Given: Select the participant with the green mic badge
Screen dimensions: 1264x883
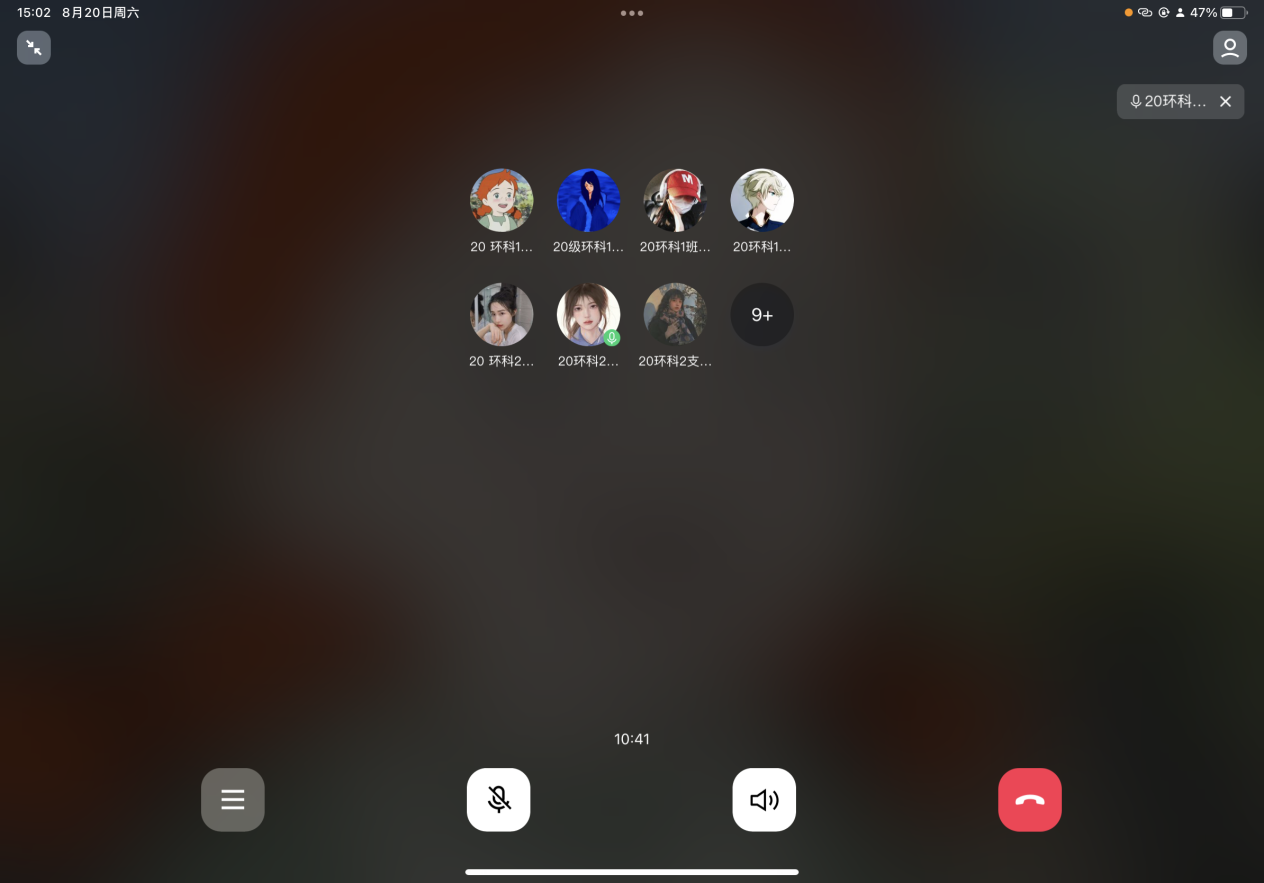Looking at the screenshot, I should [588, 315].
